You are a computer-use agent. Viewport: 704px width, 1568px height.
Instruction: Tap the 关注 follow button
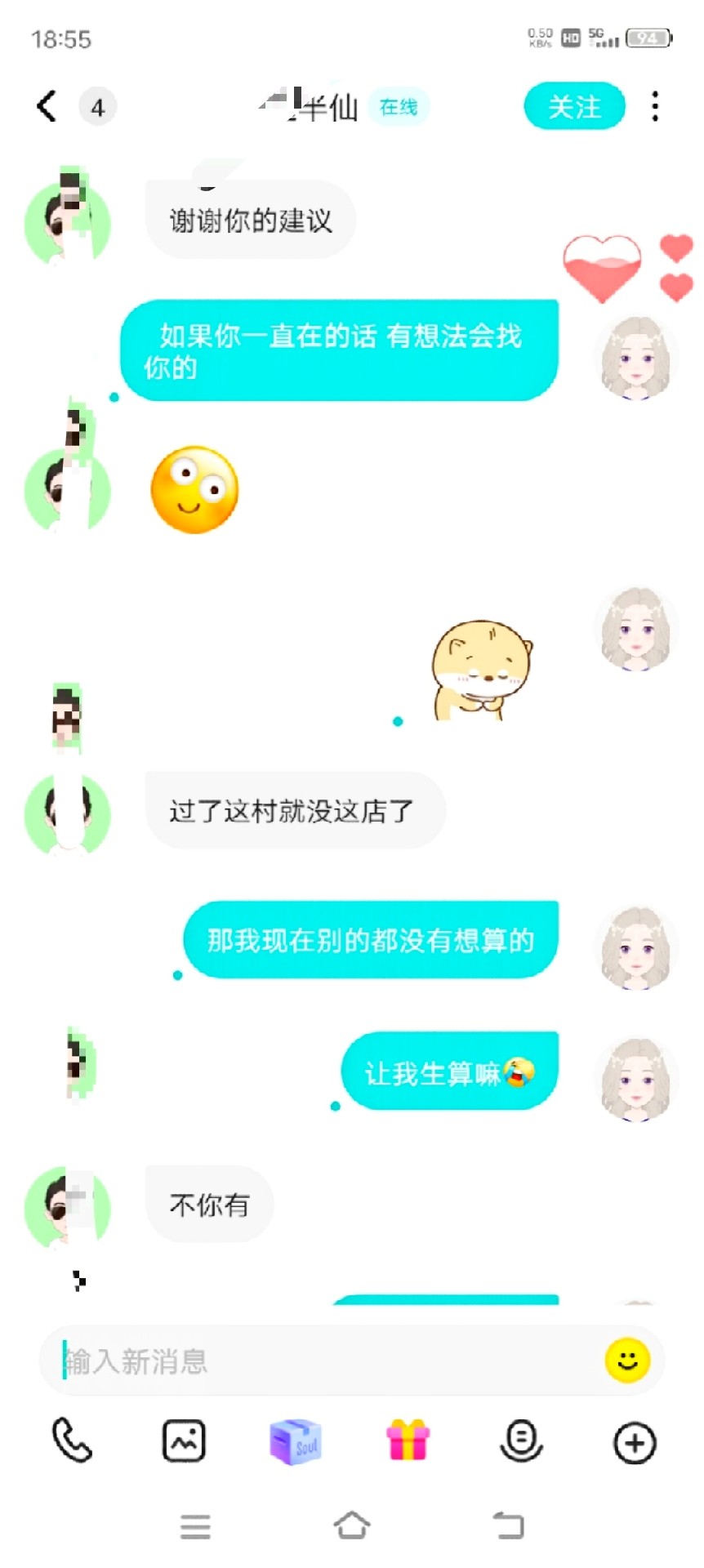coord(574,107)
